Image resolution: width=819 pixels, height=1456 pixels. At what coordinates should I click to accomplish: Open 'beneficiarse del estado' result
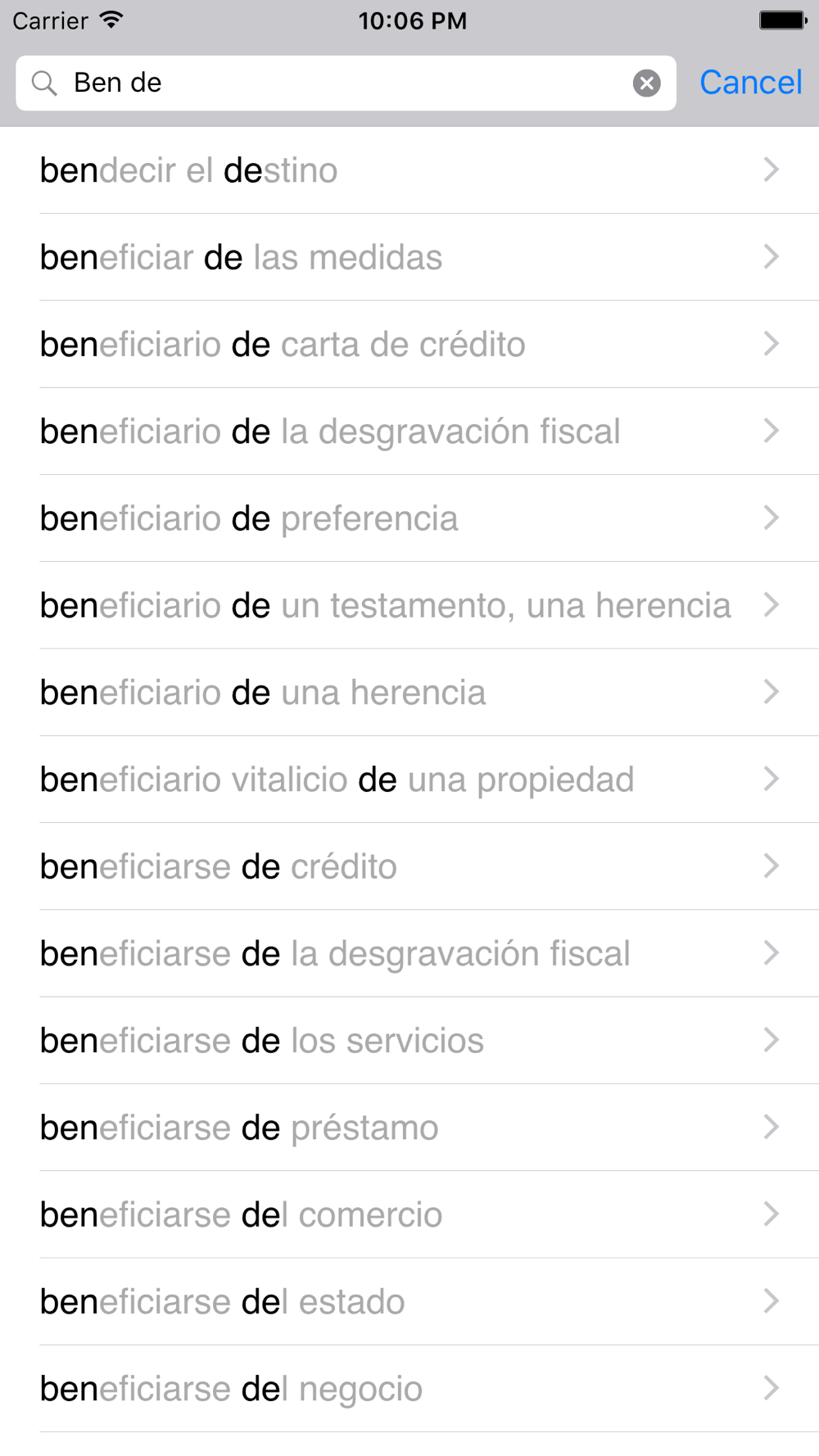pos(409,1302)
